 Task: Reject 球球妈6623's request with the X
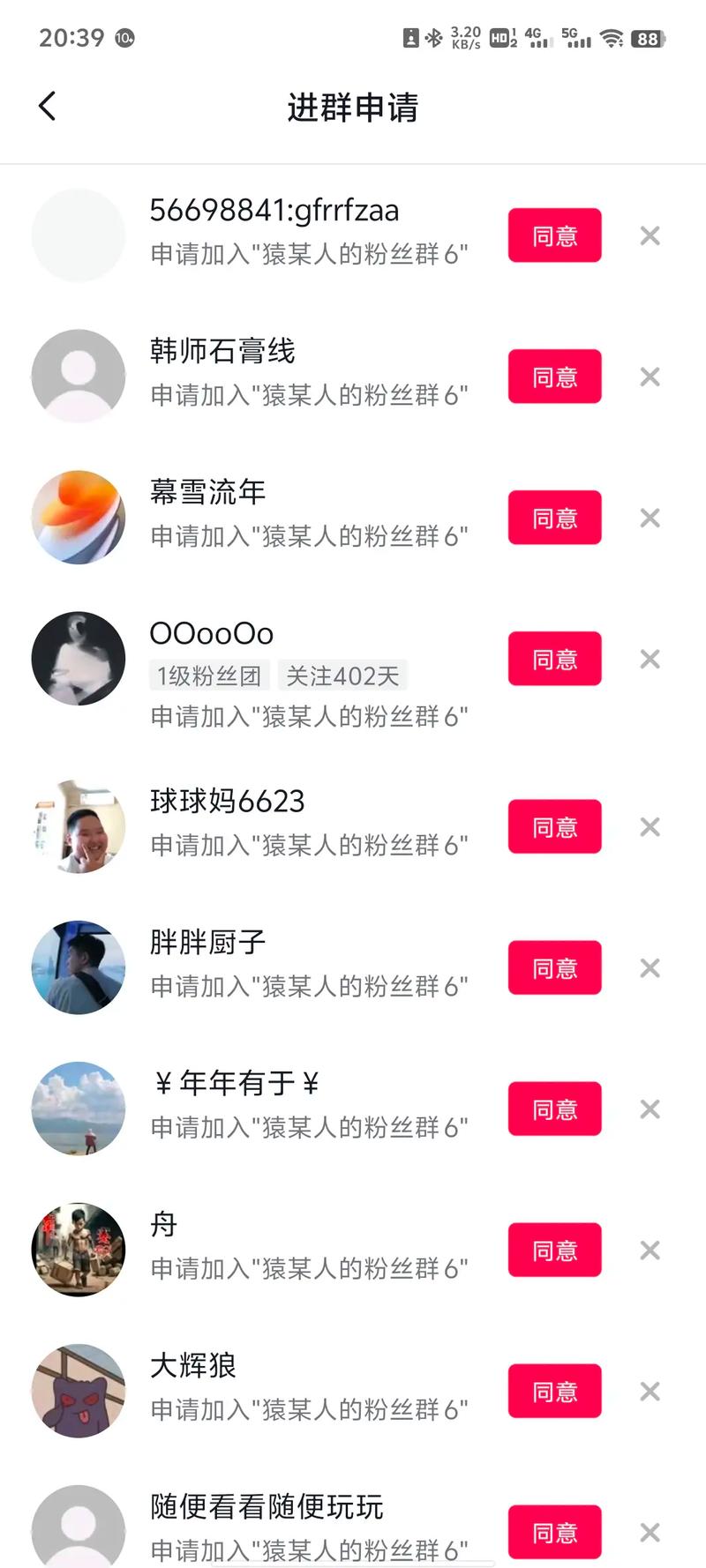650,826
